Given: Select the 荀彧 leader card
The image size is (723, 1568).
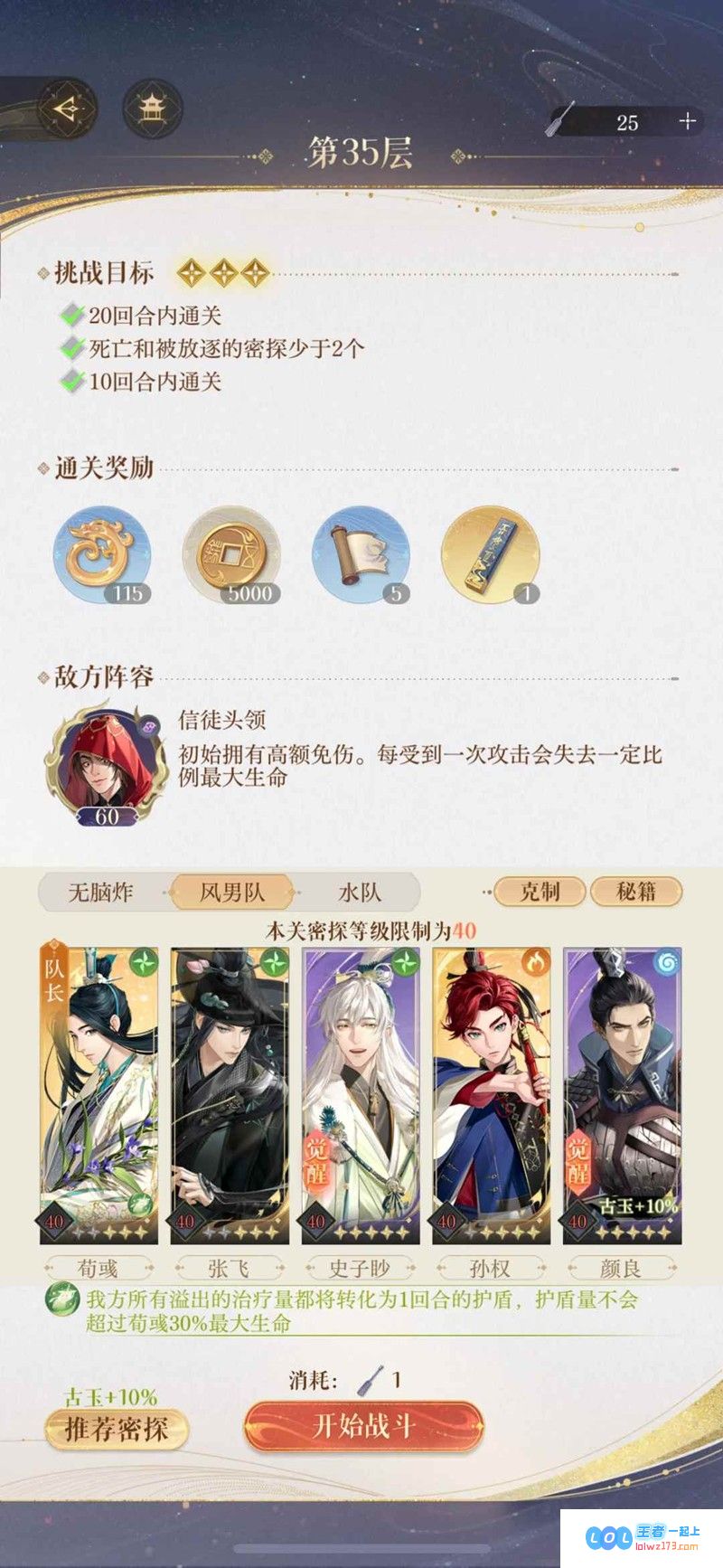Looking at the screenshot, I should point(99,1094).
